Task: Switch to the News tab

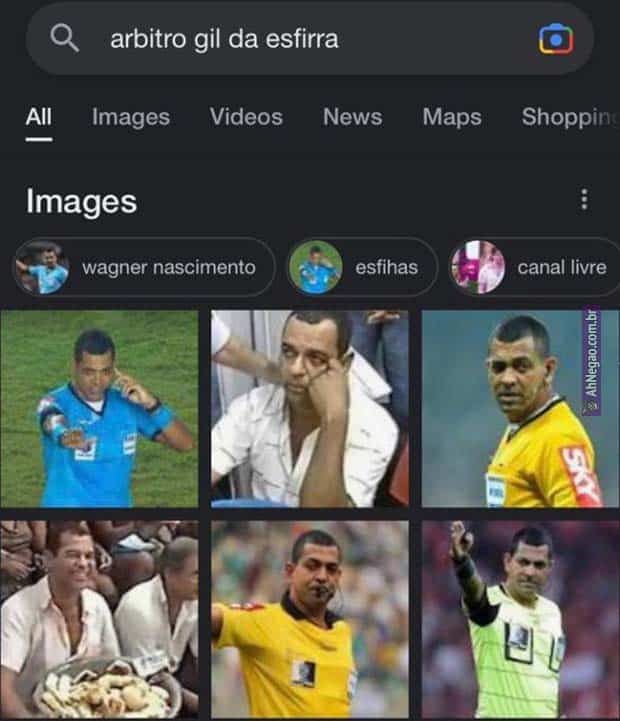Action: coord(352,117)
